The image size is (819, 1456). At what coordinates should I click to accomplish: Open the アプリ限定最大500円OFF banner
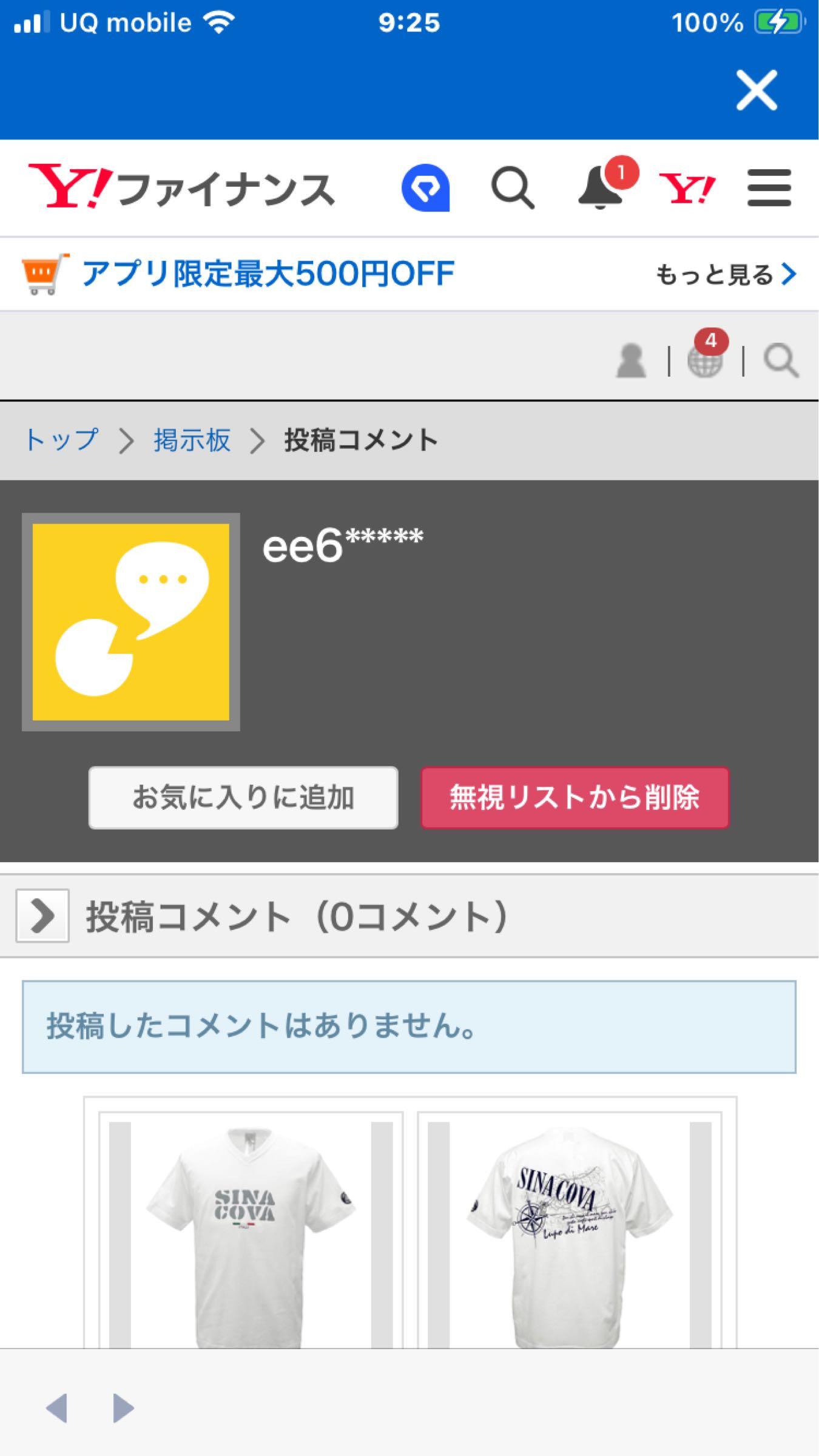point(238,274)
